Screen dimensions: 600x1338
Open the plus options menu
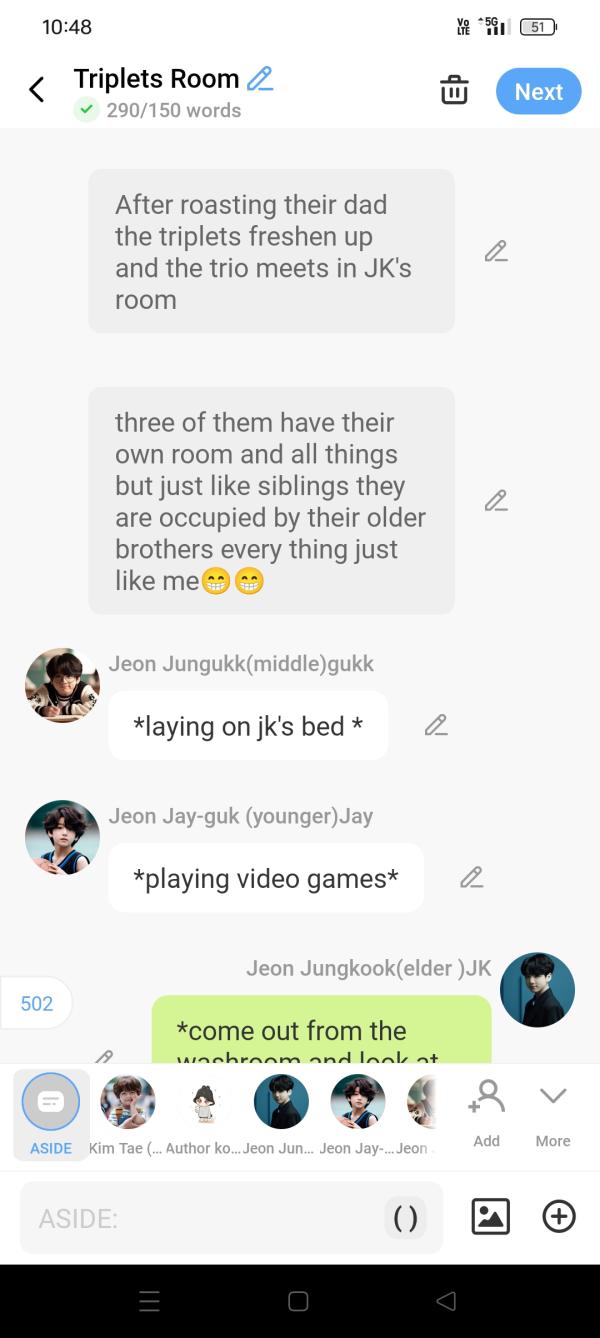coord(559,1217)
